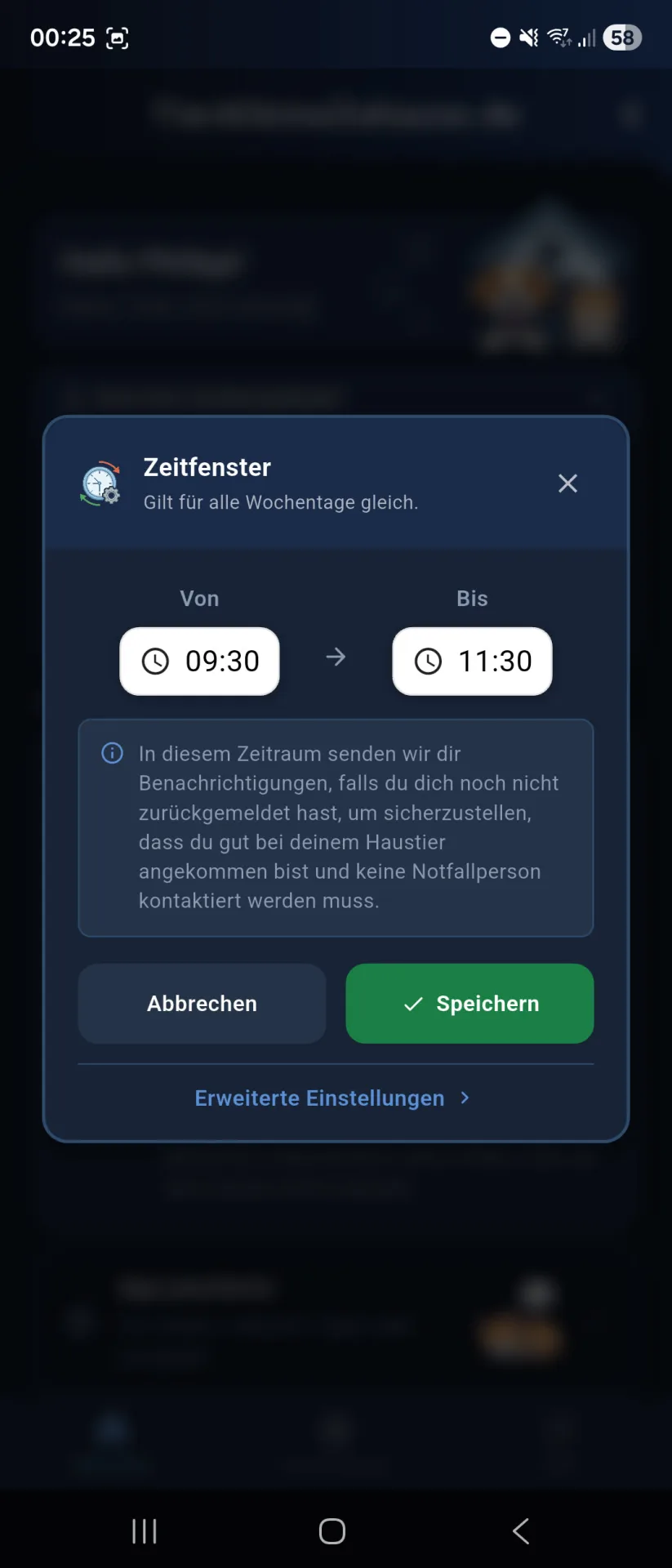Tap the mute indicator in the status bar
This screenshot has height=1568, width=672.
(528, 38)
